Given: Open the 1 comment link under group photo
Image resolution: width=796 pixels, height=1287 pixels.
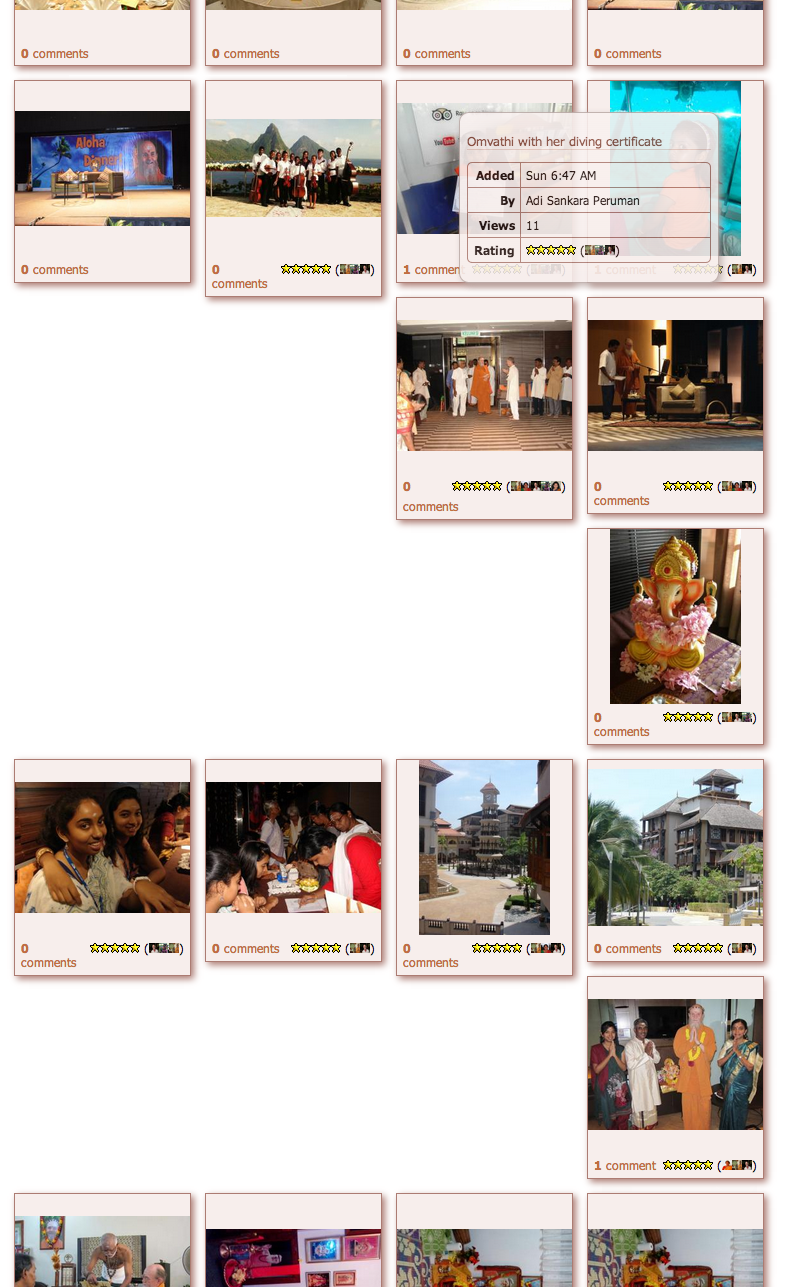Looking at the screenshot, I should pos(625,1166).
